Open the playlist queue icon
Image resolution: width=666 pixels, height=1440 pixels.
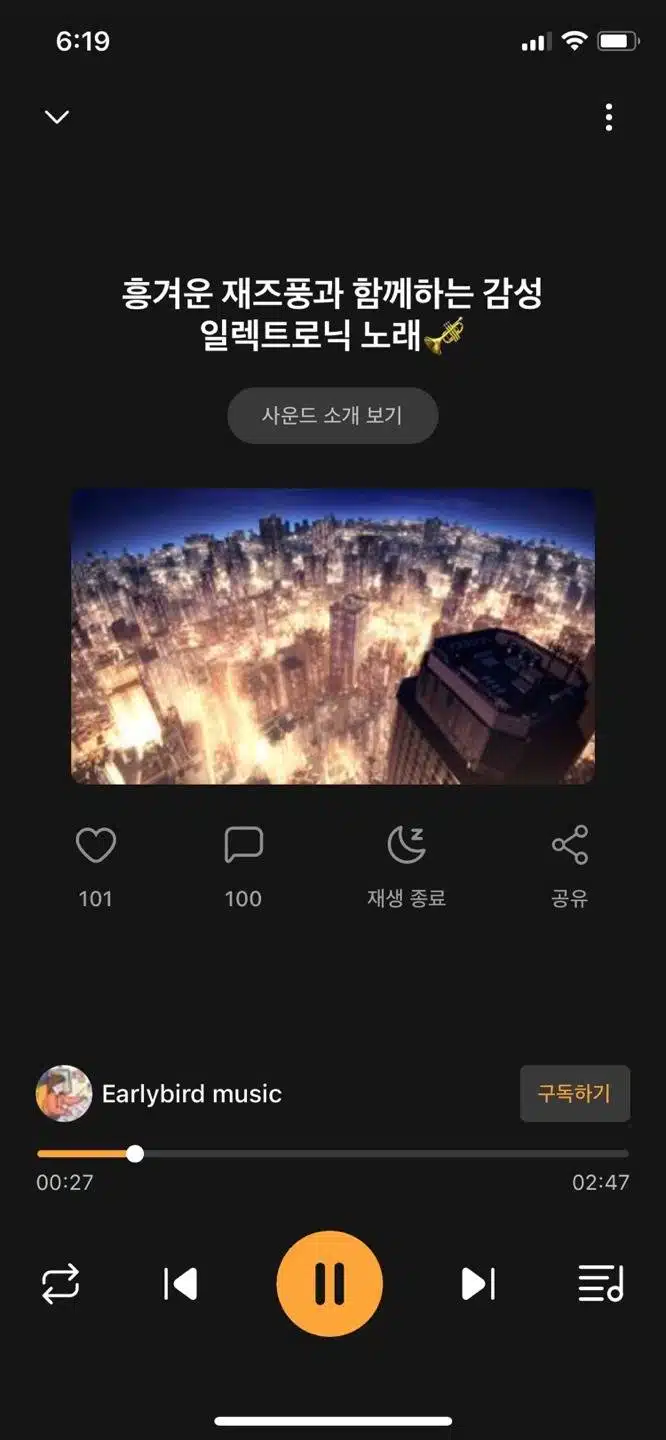(601, 1283)
